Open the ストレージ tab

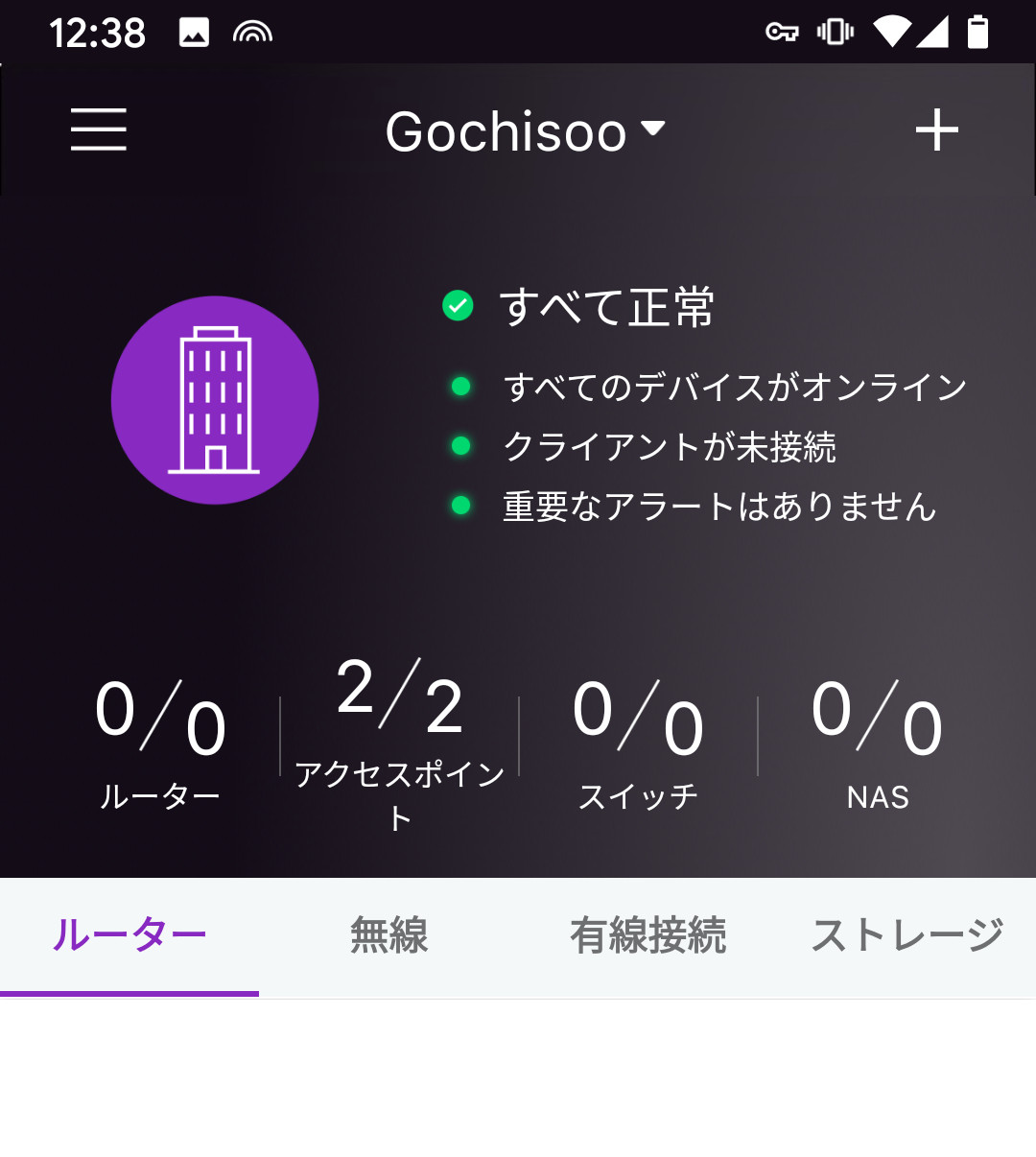tap(906, 935)
